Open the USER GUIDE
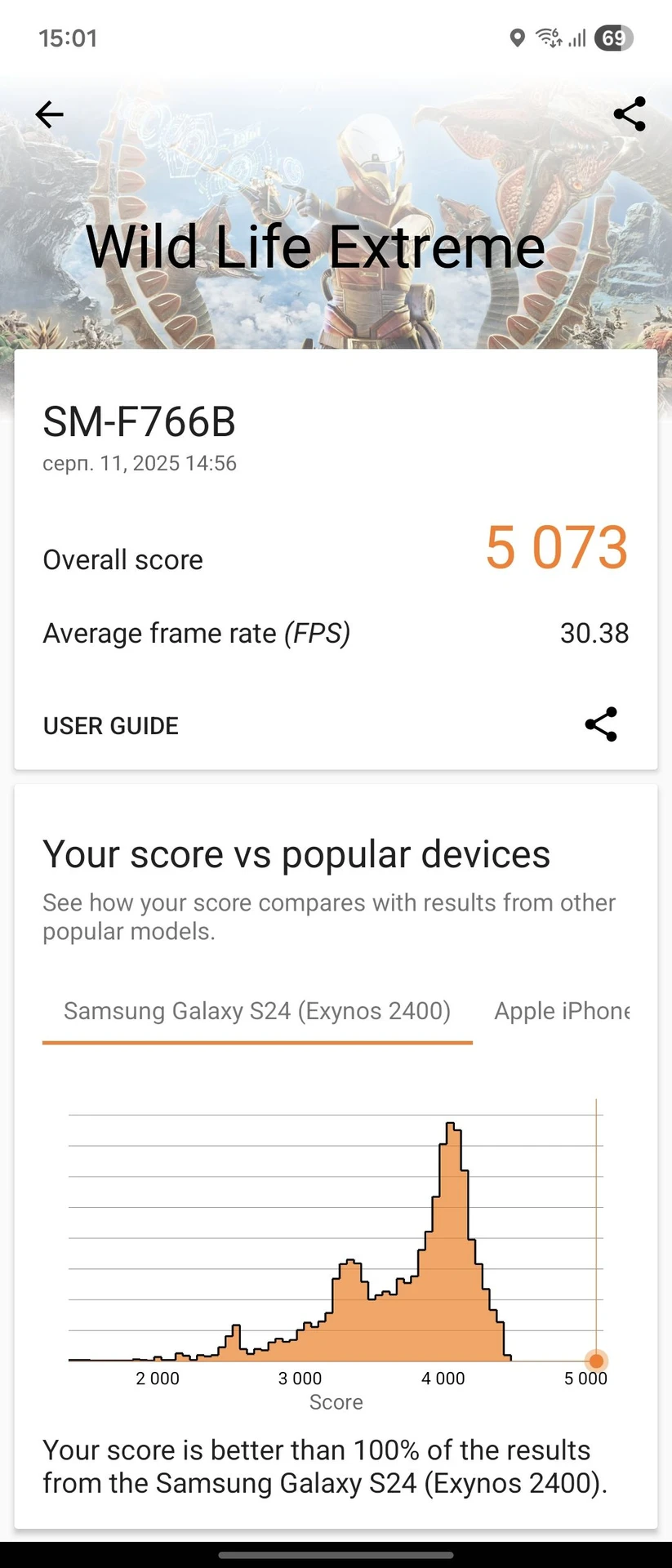 [x=111, y=725]
